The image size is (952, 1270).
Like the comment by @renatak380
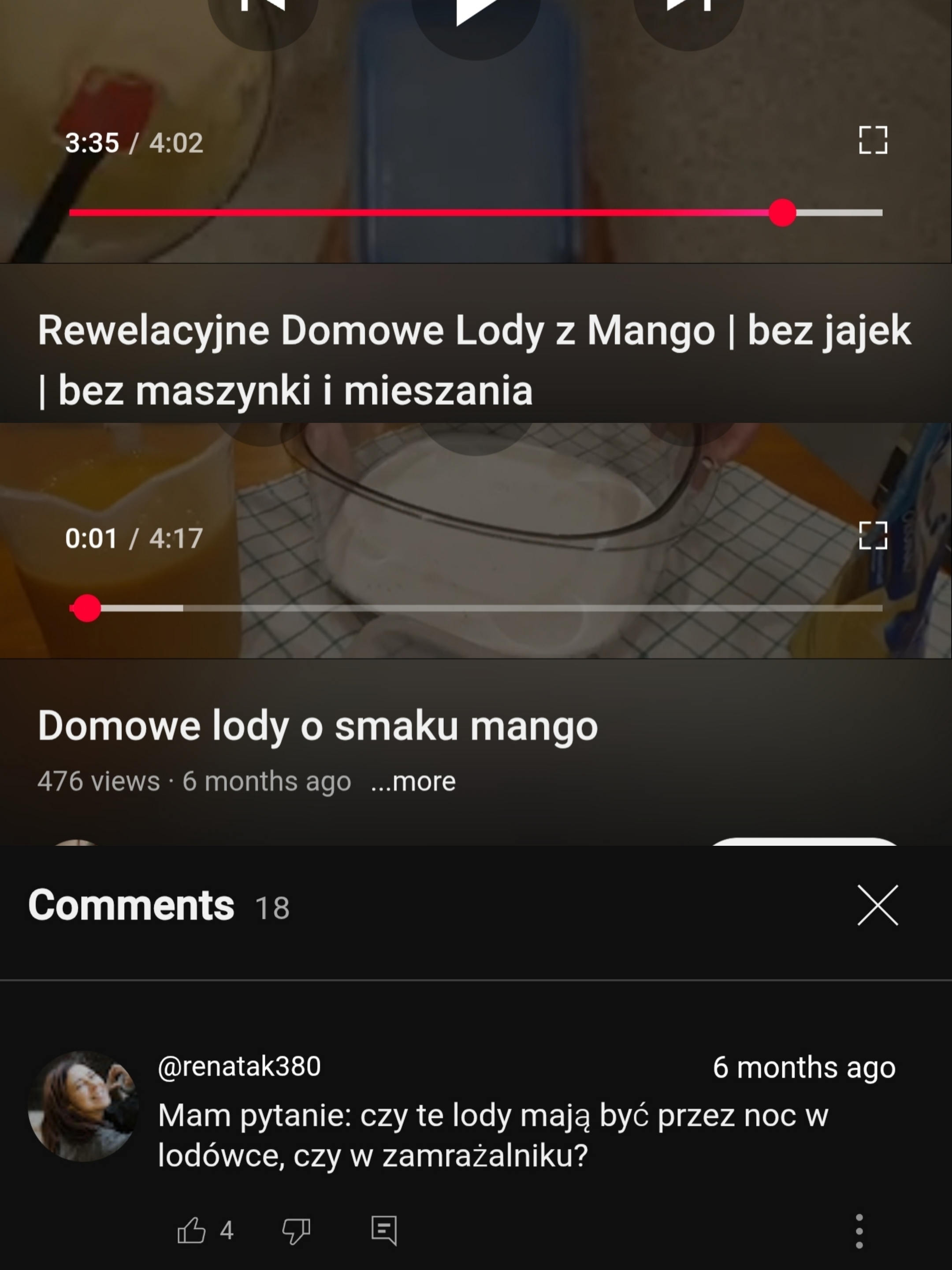[192, 1230]
